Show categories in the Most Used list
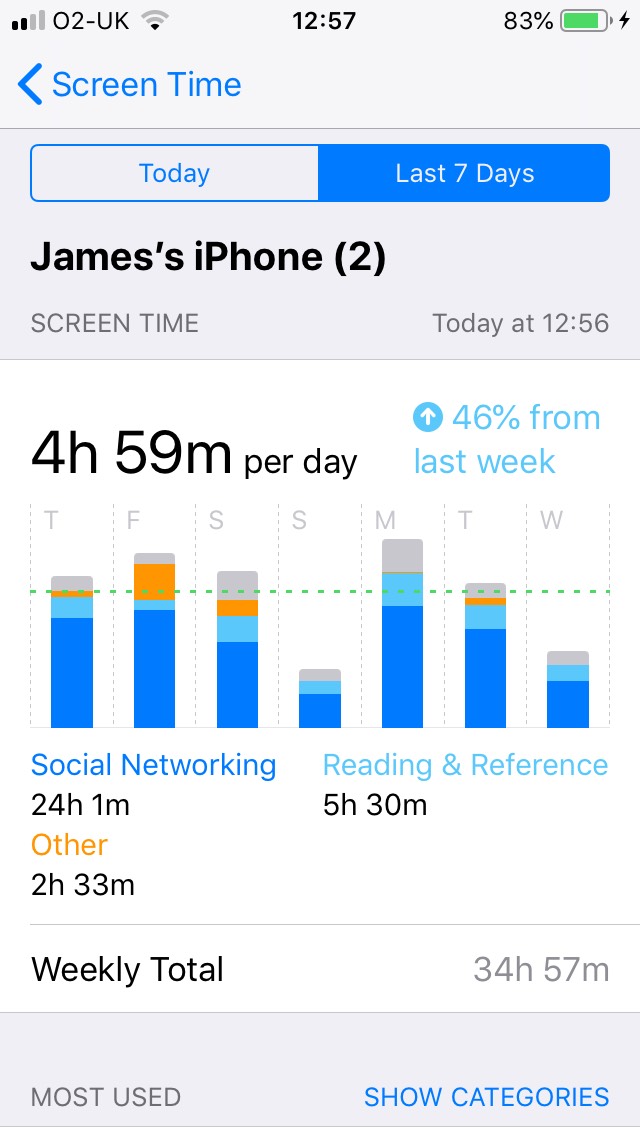 coord(486,1096)
